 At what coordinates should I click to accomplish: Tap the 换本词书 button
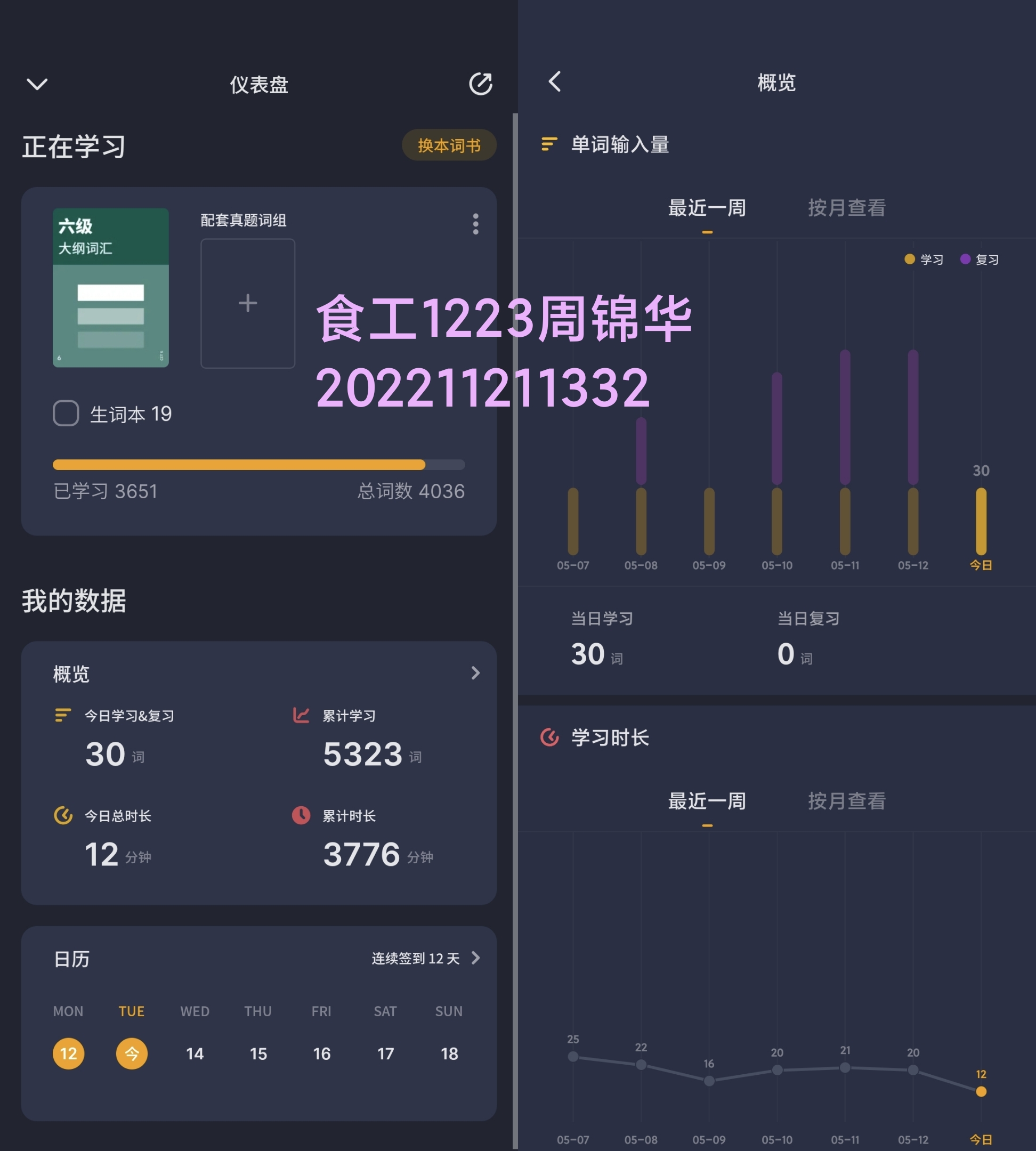[x=449, y=145]
